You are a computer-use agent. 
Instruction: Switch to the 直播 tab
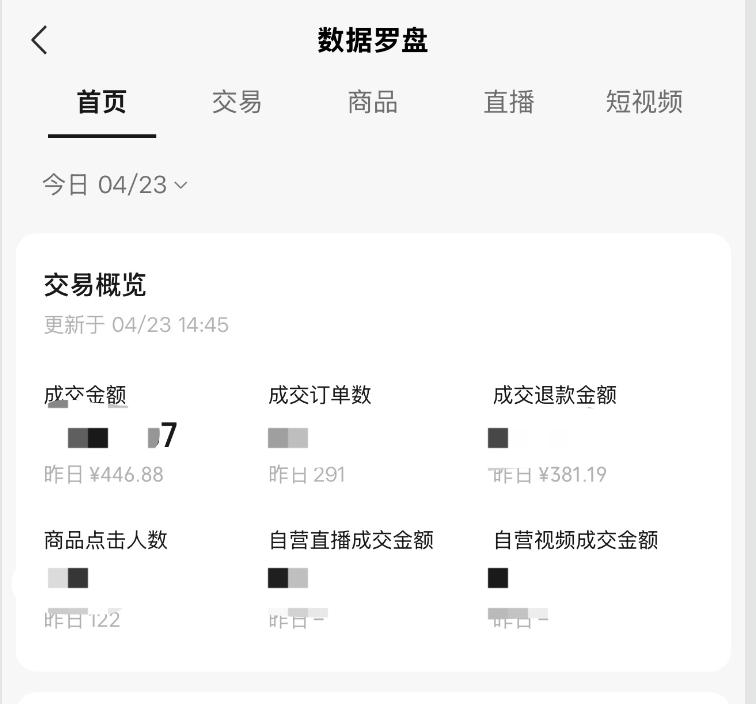[x=509, y=102]
